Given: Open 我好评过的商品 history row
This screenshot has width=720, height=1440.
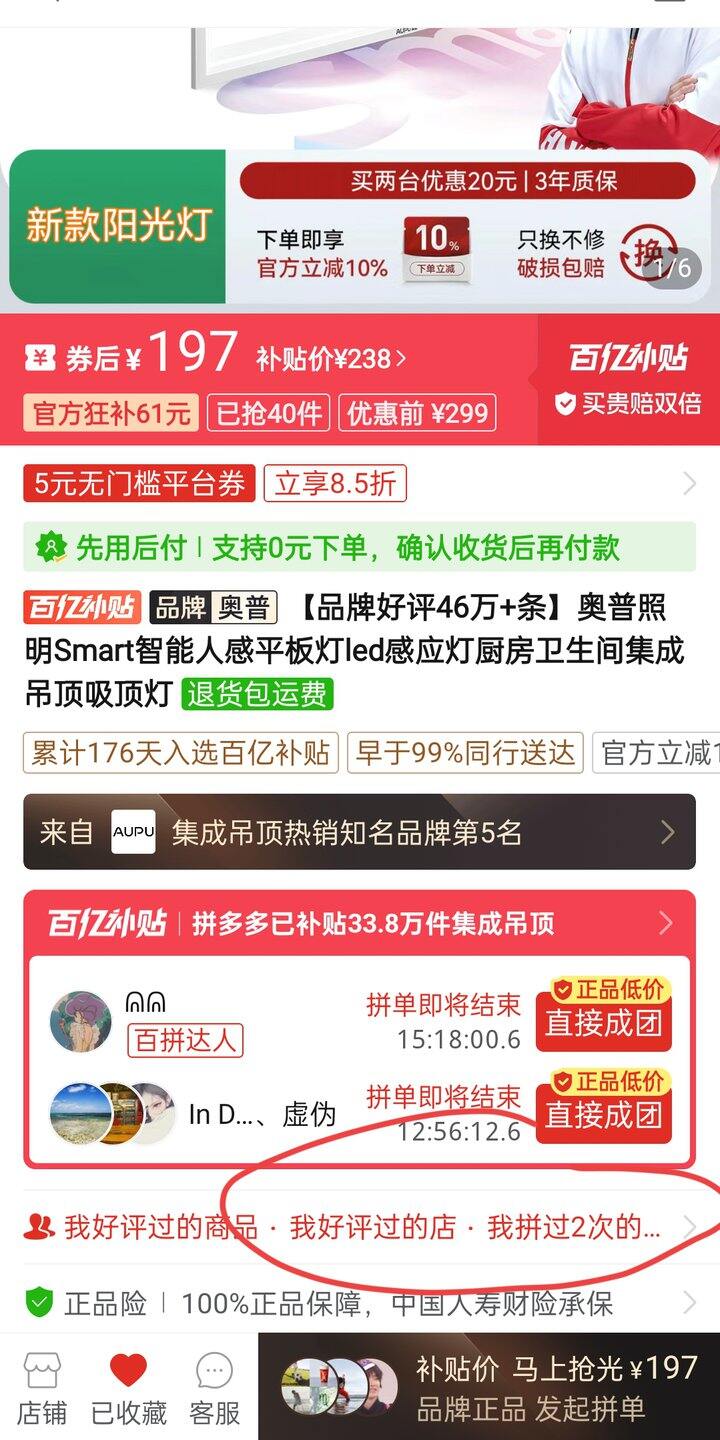Looking at the screenshot, I should coord(358,1227).
